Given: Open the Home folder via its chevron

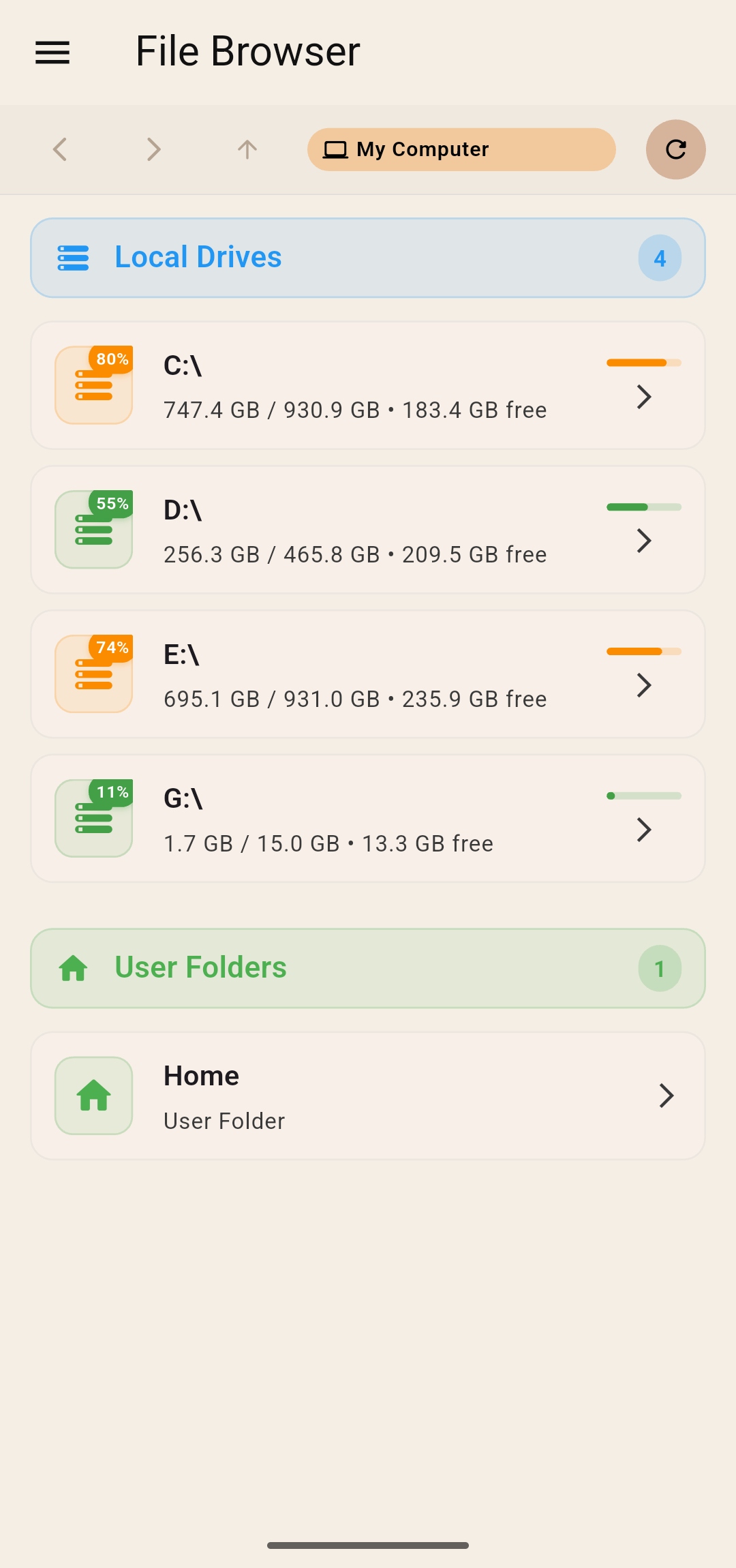Looking at the screenshot, I should coord(666,1096).
